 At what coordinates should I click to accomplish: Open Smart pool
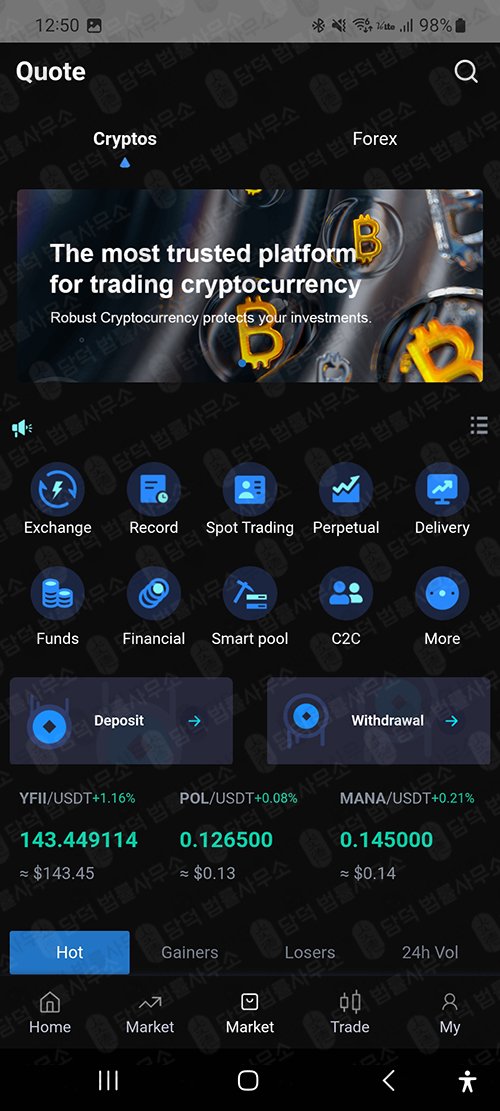point(249,607)
